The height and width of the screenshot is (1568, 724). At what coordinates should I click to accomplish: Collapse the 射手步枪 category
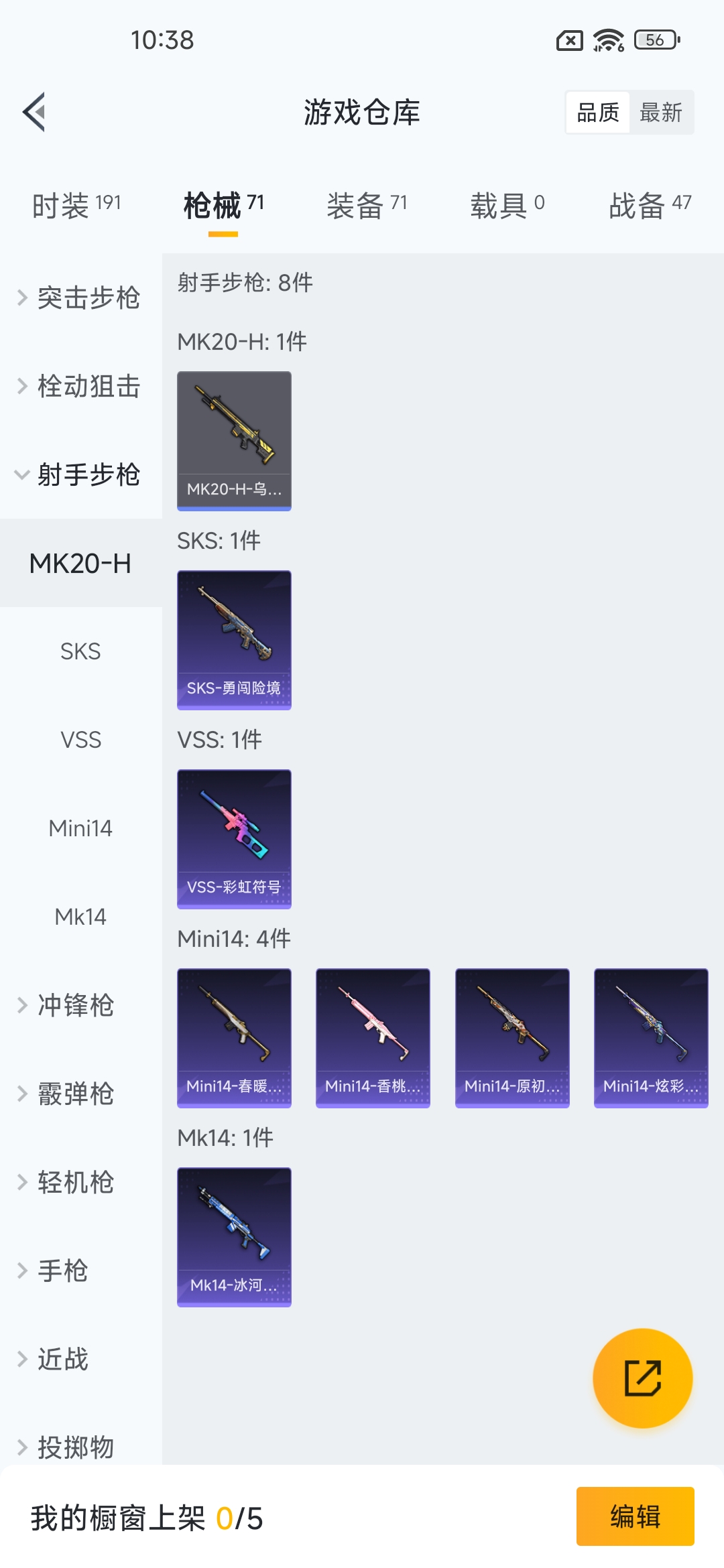click(x=80, y=474)
